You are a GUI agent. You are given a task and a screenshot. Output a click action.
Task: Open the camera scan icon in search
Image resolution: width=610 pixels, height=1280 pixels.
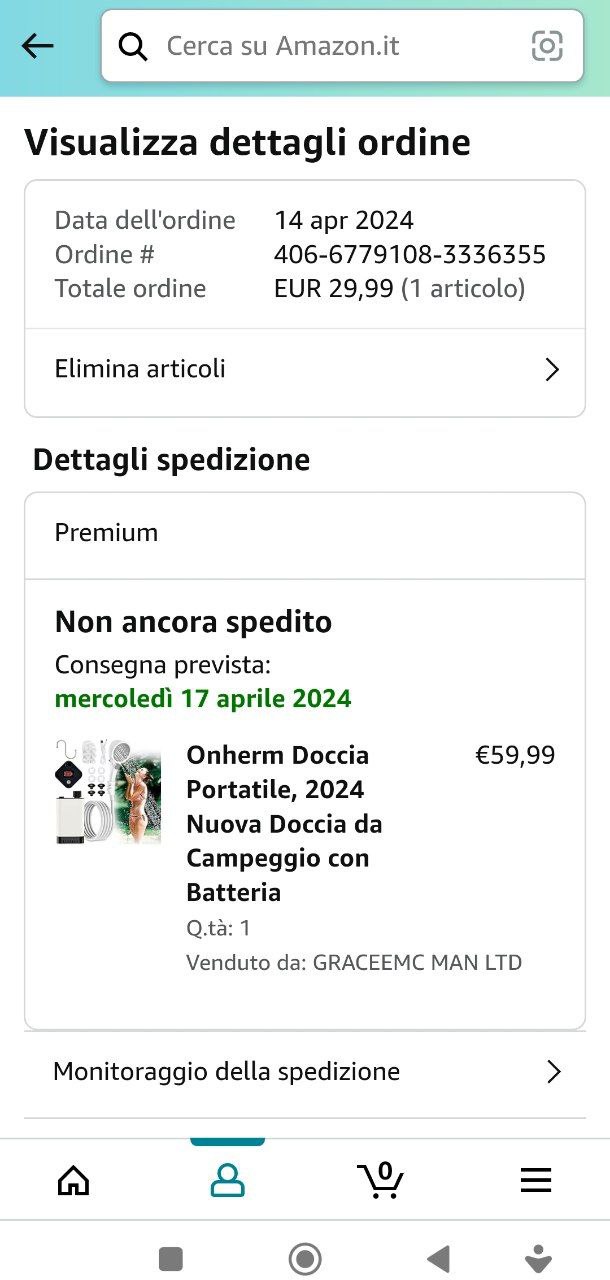pos(547,46)
